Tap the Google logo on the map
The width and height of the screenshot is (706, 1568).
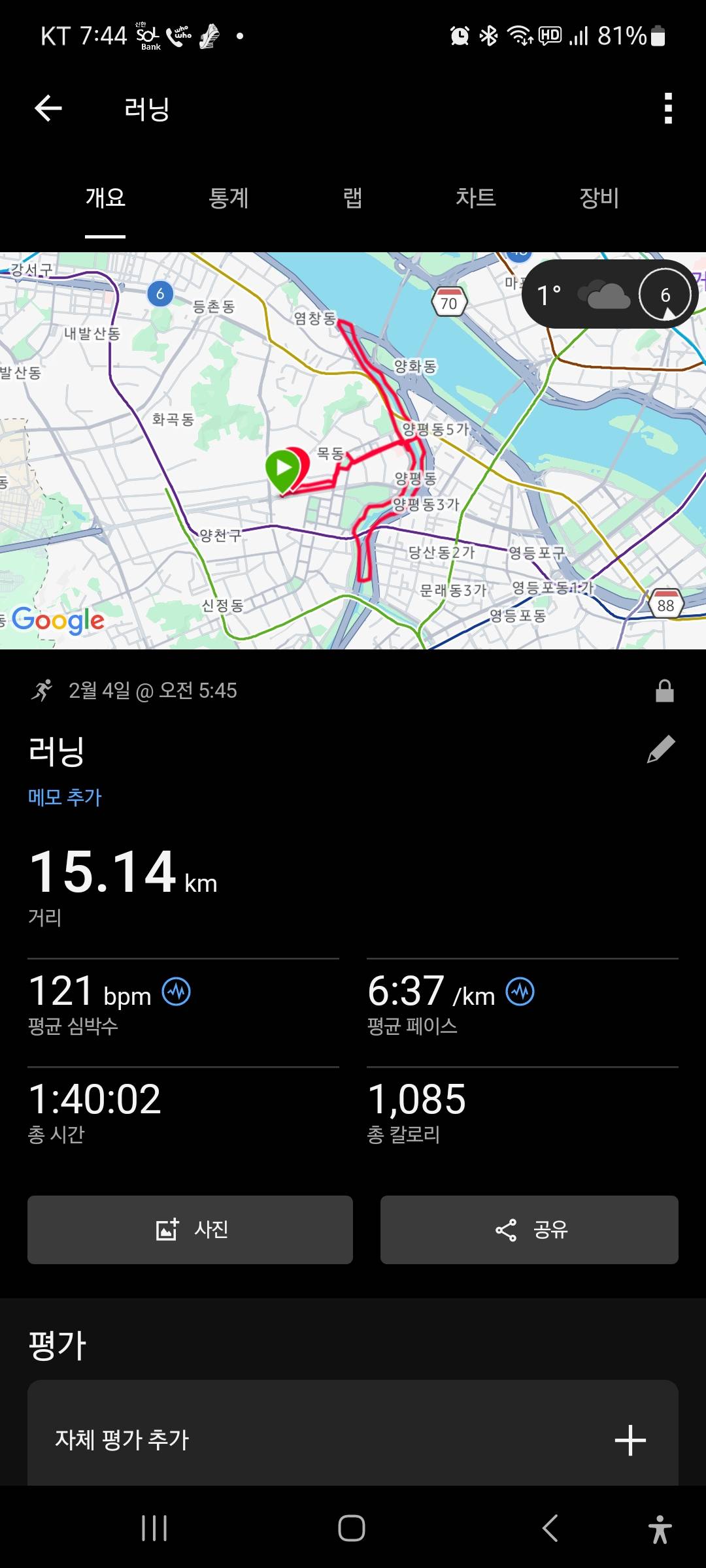coord(58,620)
